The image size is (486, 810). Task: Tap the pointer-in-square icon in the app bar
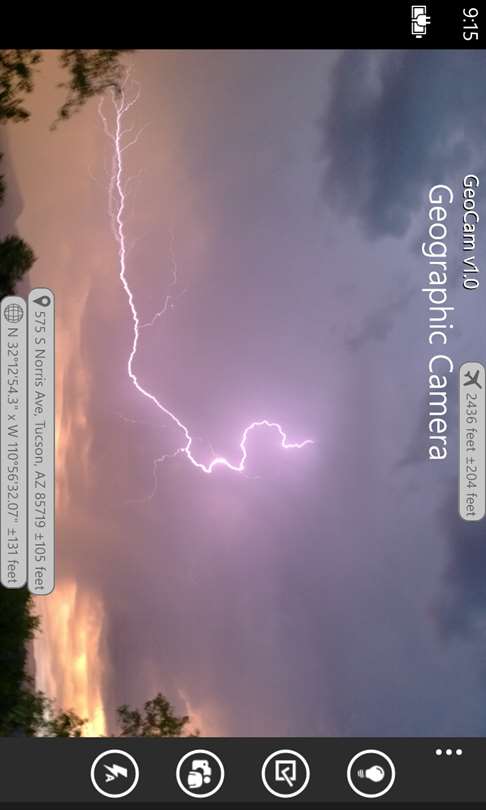[286, 773]
